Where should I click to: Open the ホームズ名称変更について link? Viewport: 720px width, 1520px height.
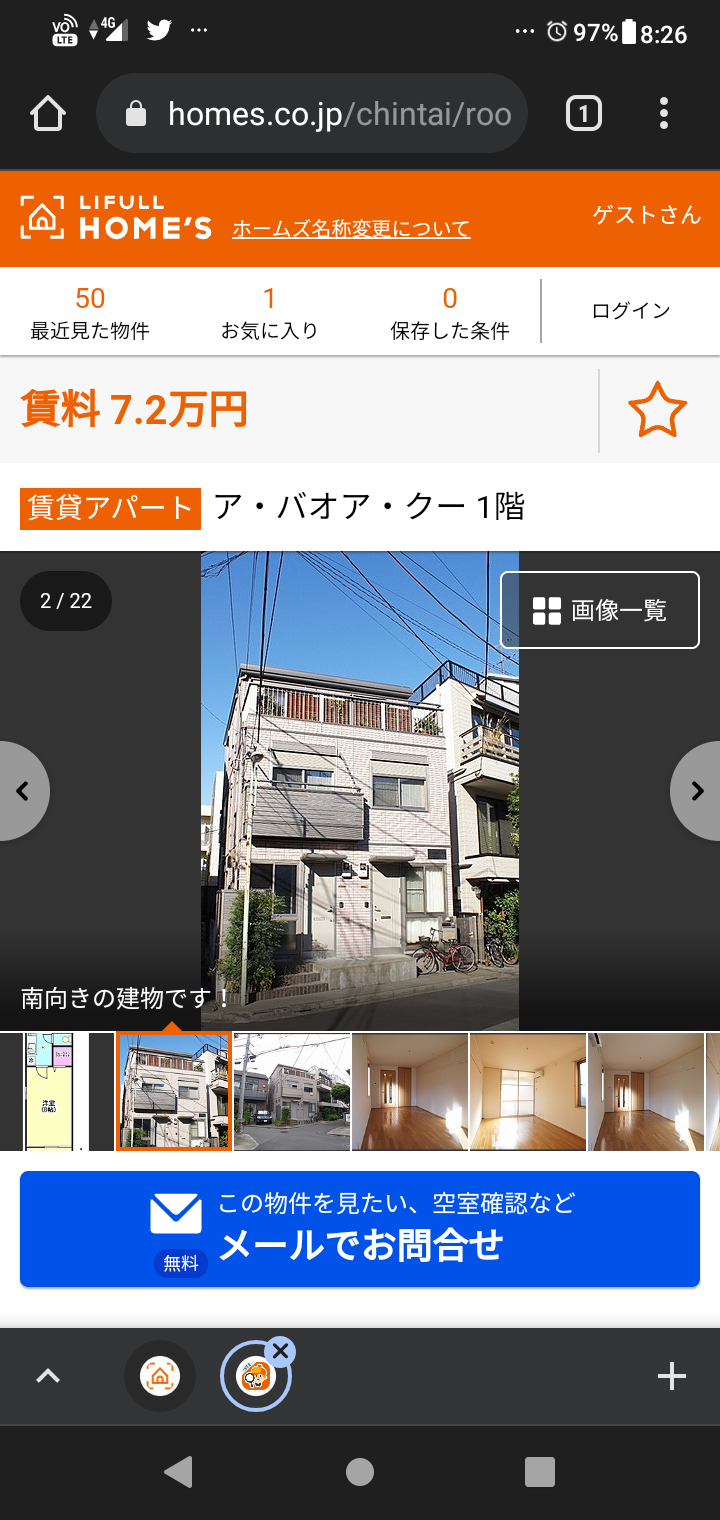click(x=351, y=229)
